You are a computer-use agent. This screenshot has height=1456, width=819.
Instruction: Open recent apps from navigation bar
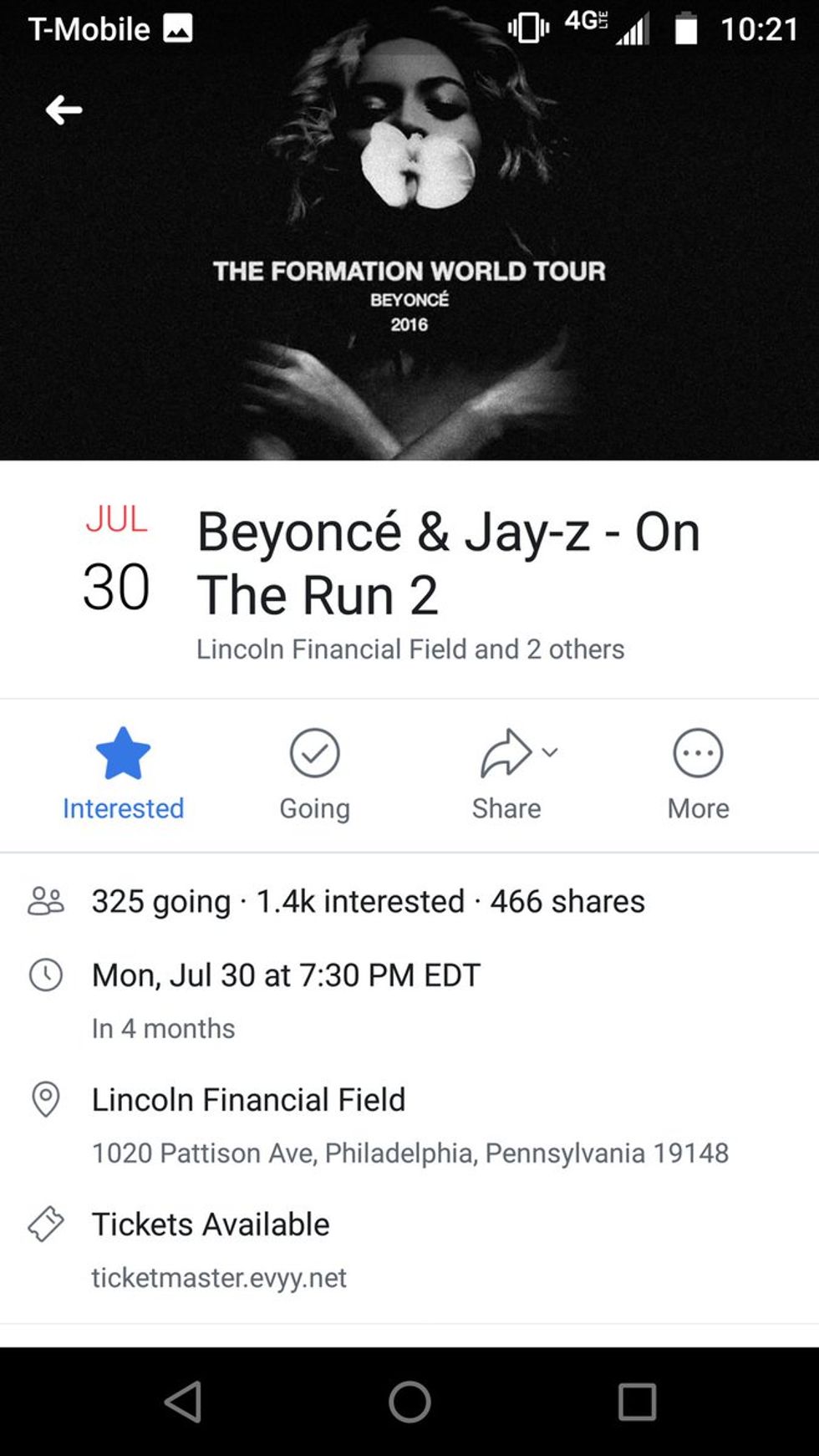coord(637,1402)
